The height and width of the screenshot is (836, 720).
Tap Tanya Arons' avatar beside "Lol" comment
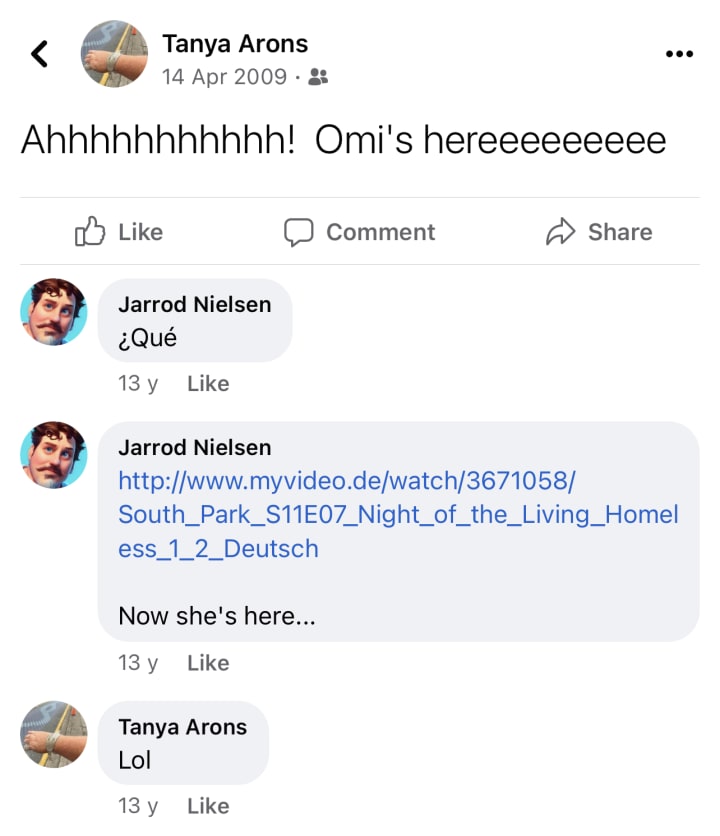pyautogui.click(x=54, y=735)
